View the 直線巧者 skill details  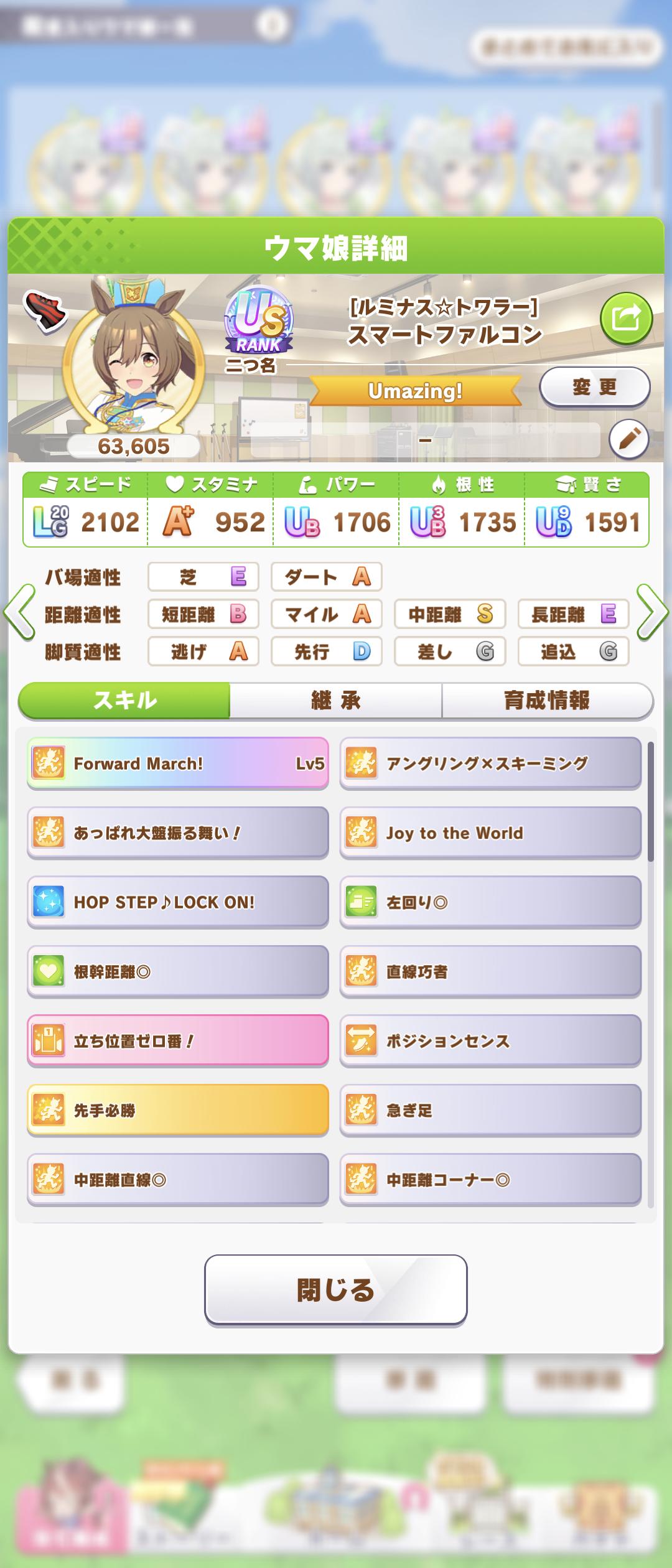coord(490,972)
